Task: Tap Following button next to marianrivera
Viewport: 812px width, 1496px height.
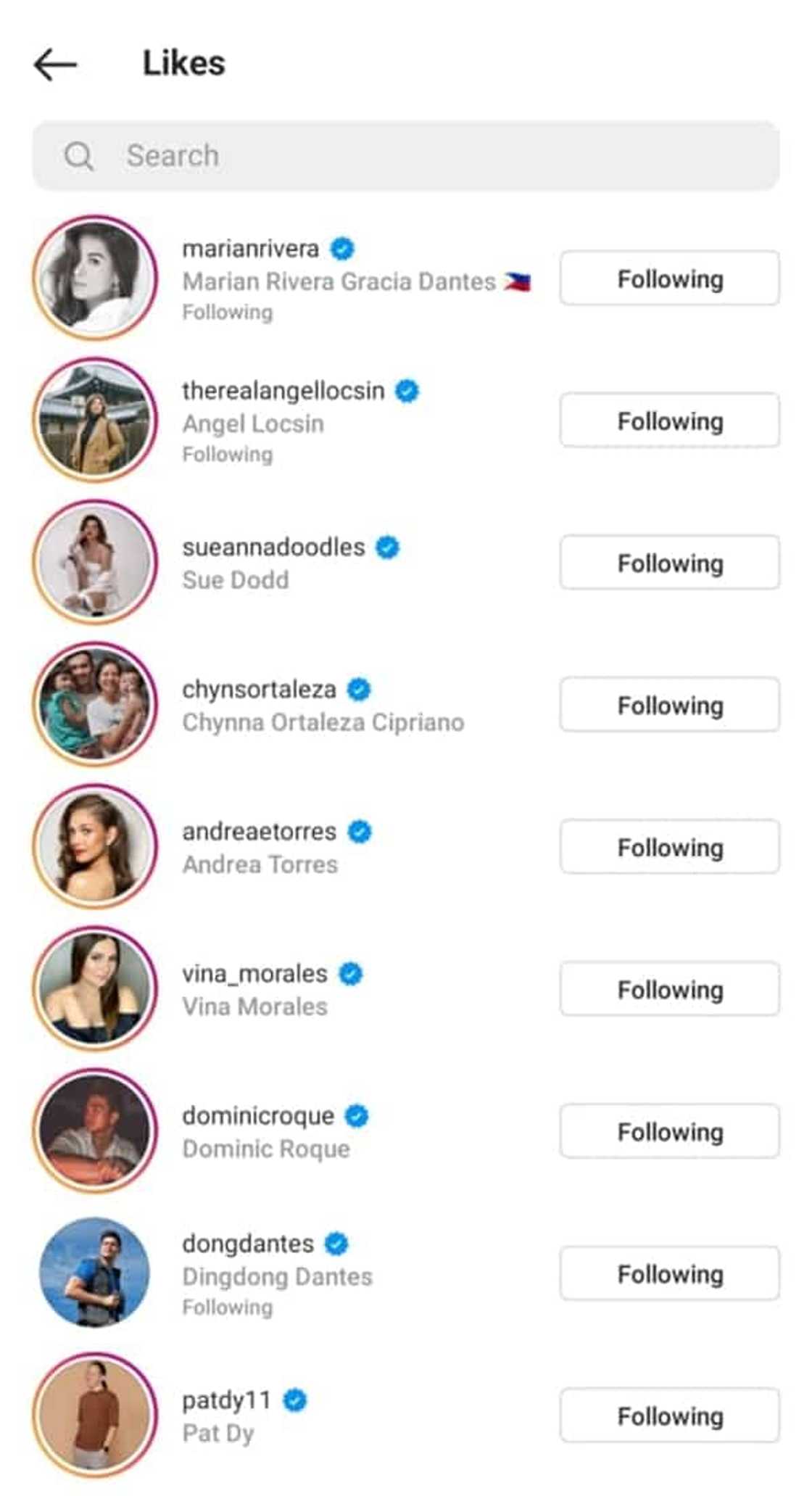Action: tap(669, 278)
